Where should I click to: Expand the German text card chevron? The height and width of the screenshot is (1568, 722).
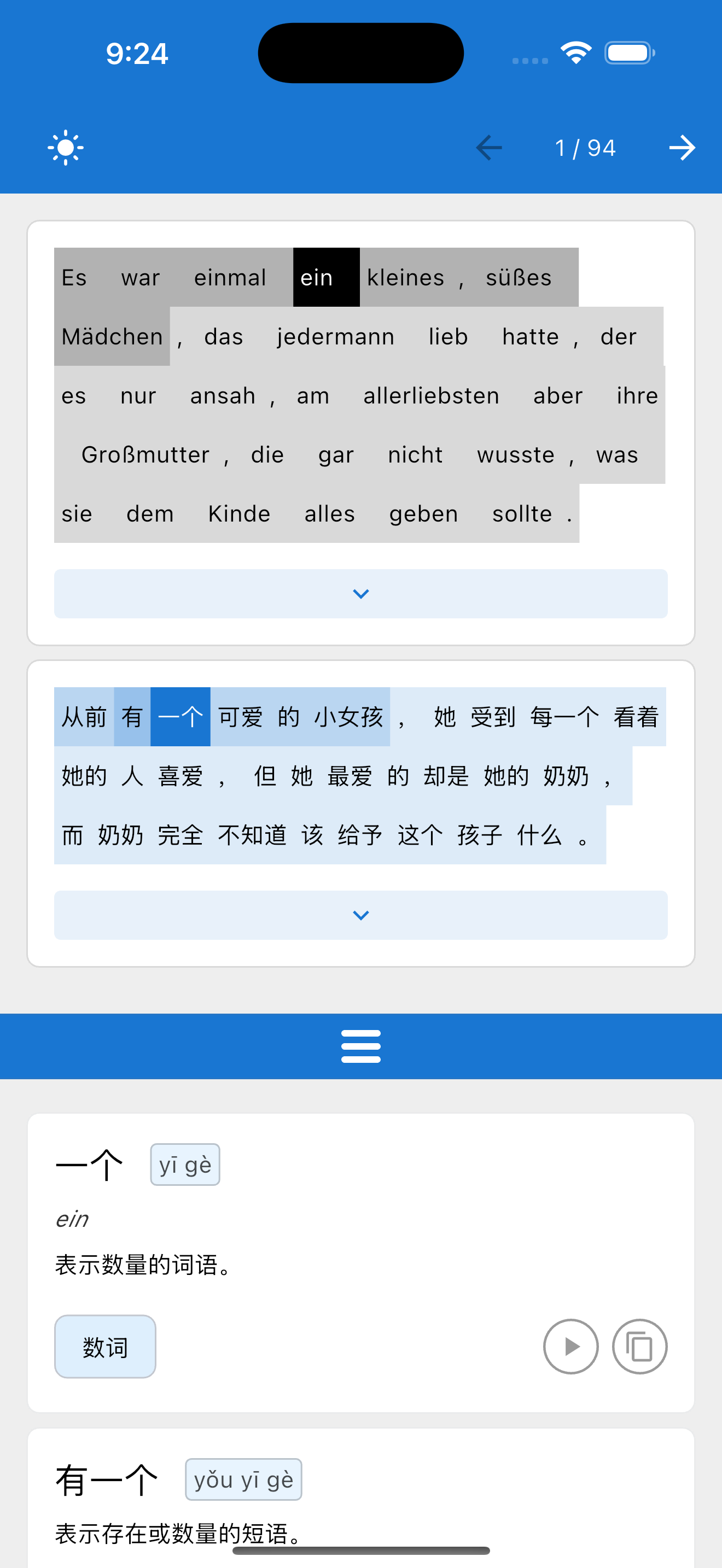pos(360,594)
